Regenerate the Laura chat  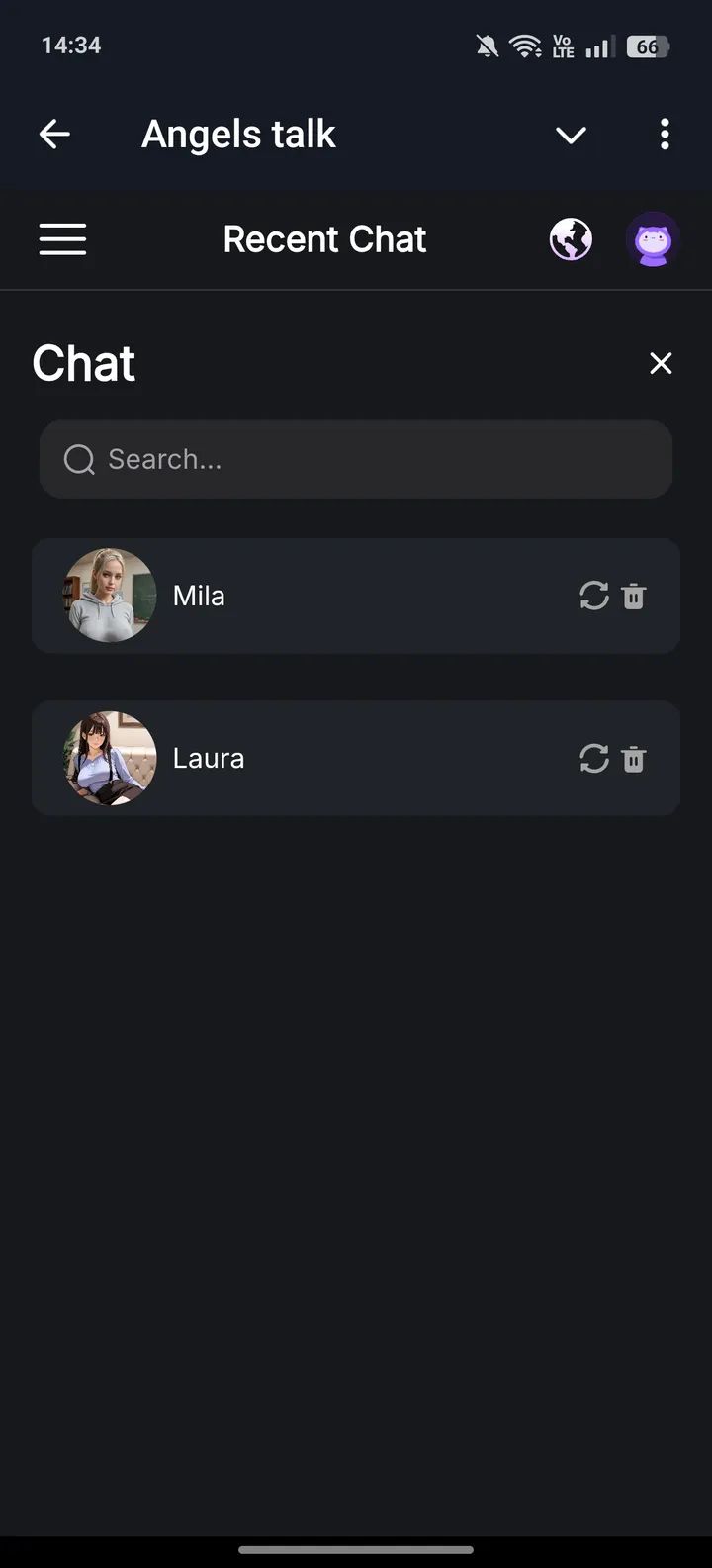[x=593, y=759]
